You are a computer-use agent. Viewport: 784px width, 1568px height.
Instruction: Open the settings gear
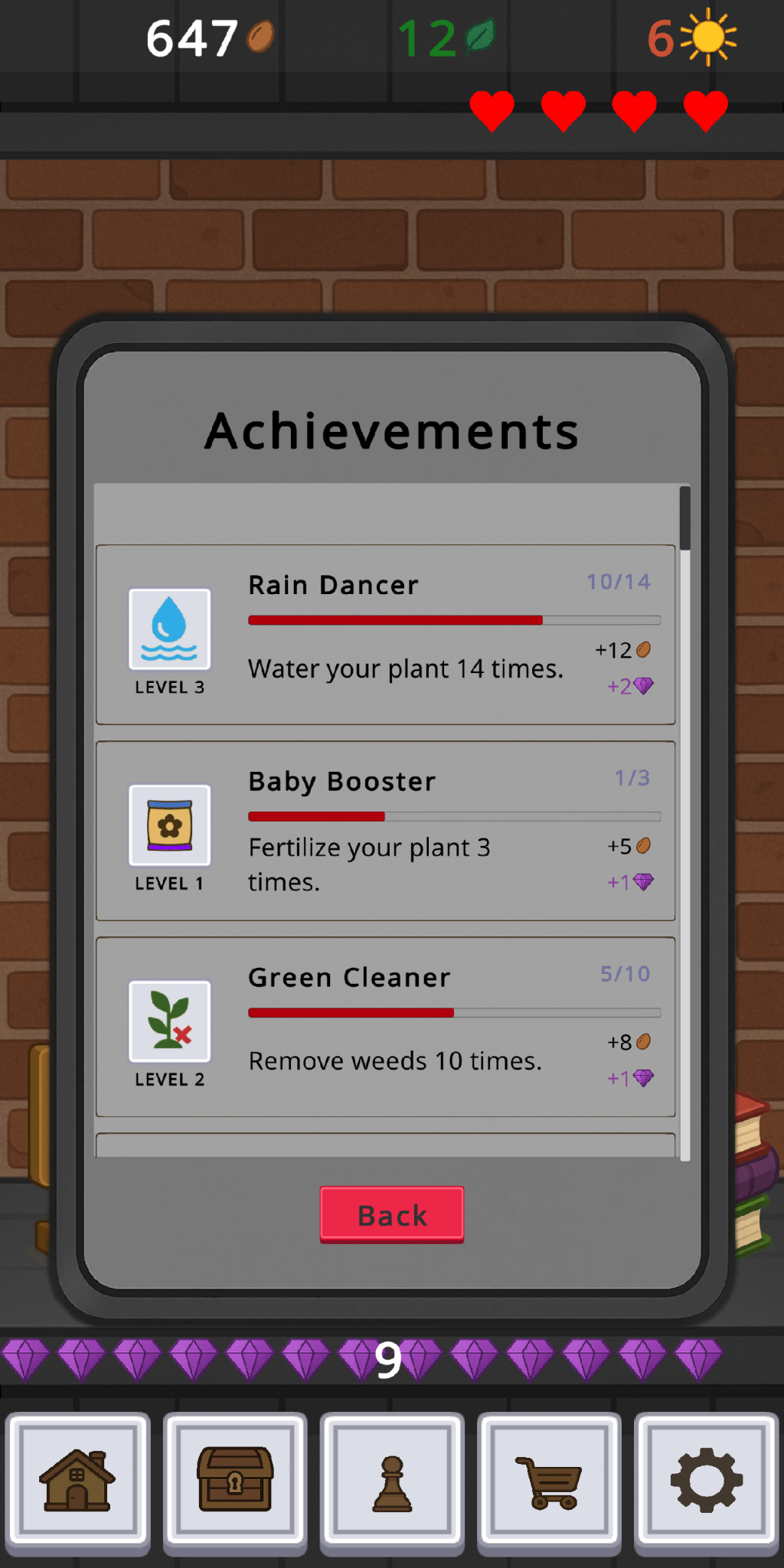[x=706, y=1479]
